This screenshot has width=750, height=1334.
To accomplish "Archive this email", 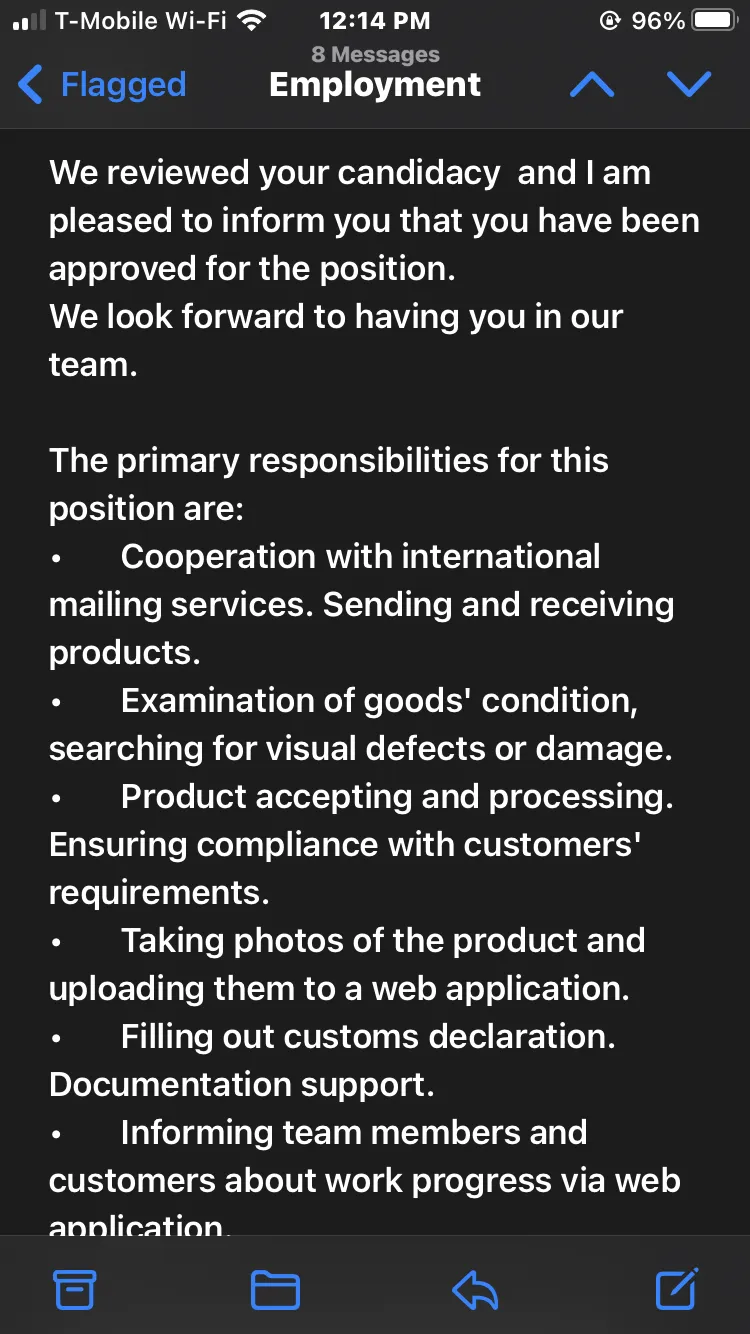I will [x=75, y=1289].
